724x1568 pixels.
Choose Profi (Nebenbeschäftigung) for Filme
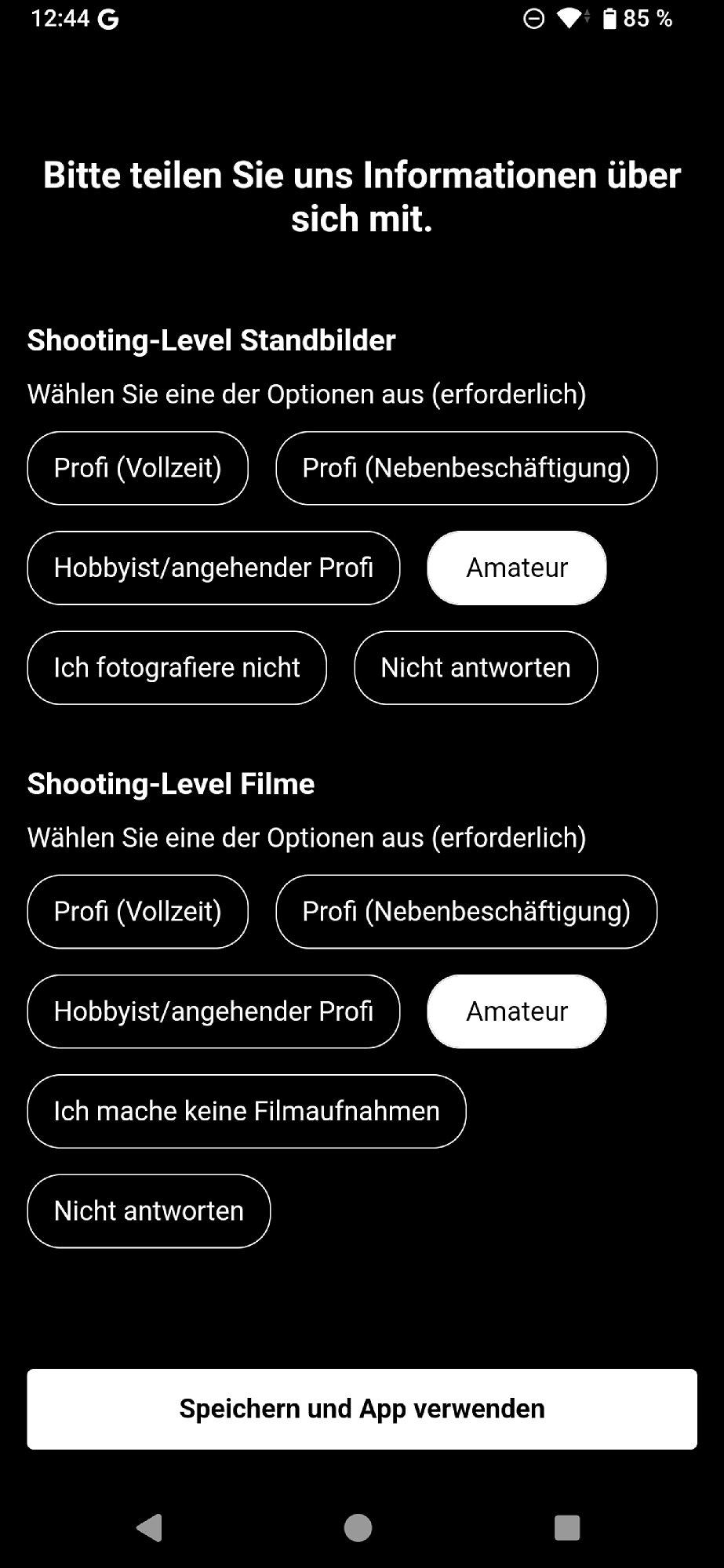pos(466,912)
